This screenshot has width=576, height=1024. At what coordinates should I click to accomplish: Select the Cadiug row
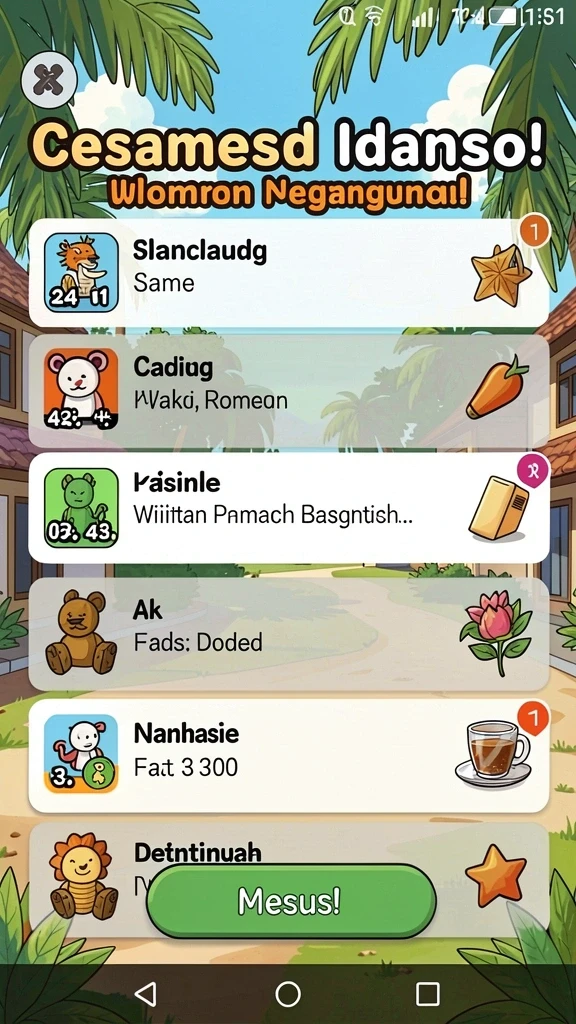[x=288, y=391]
